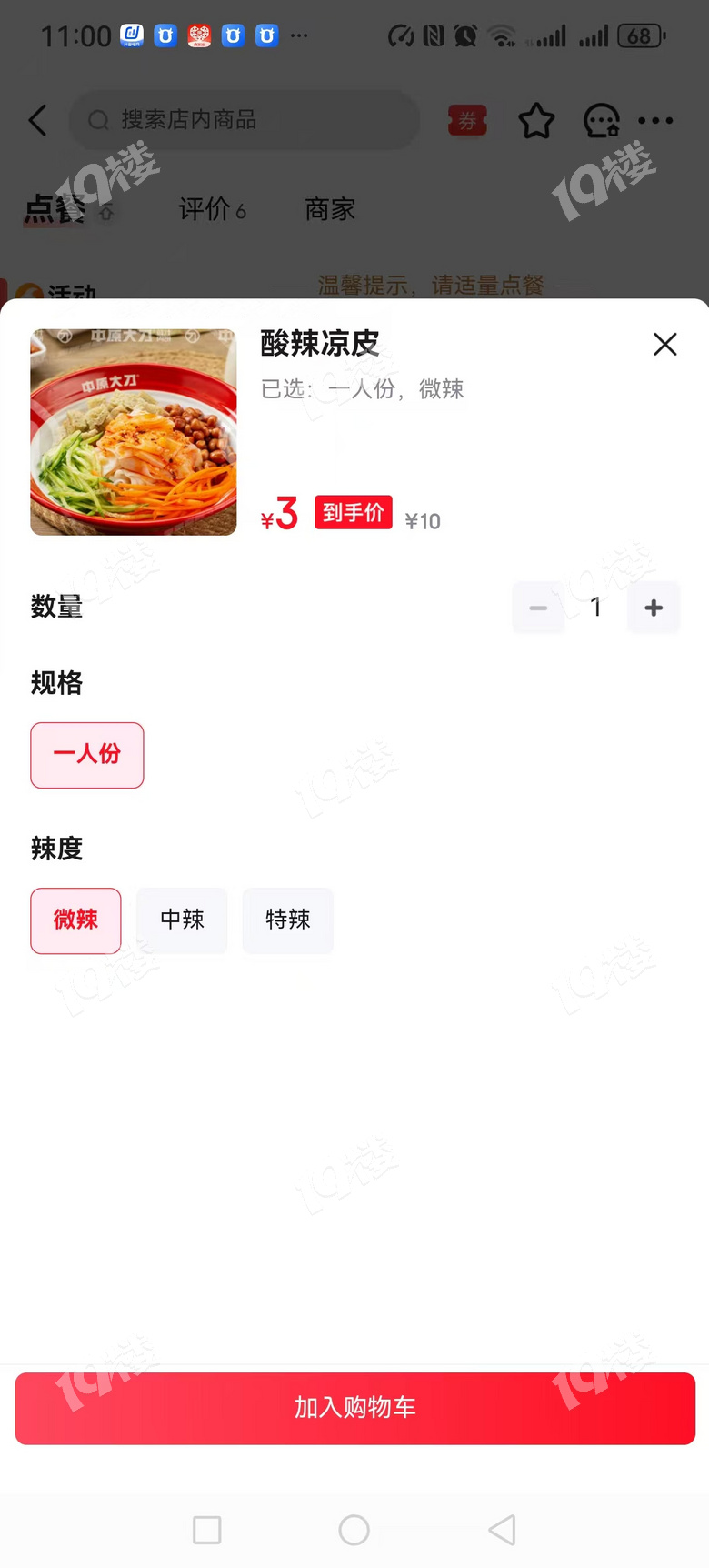
Task: Close the 酸辣凉皮 options sheet
Action: [x=664, y=344]
